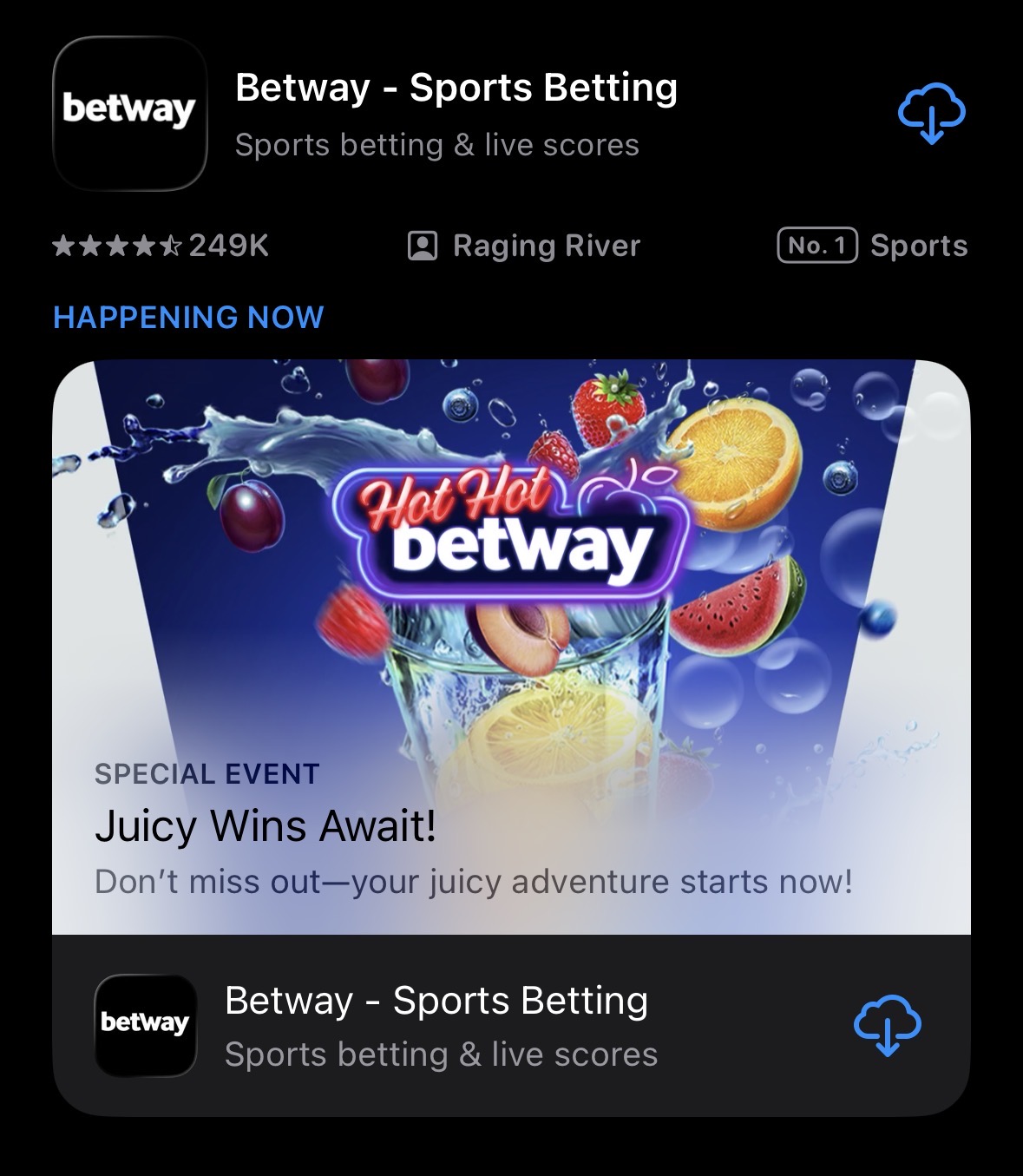Image resolution: width=1023 pixels, height=1176 pixels.
Task: Tap the star rating row to expand reviews
Action: pos(117,245)
